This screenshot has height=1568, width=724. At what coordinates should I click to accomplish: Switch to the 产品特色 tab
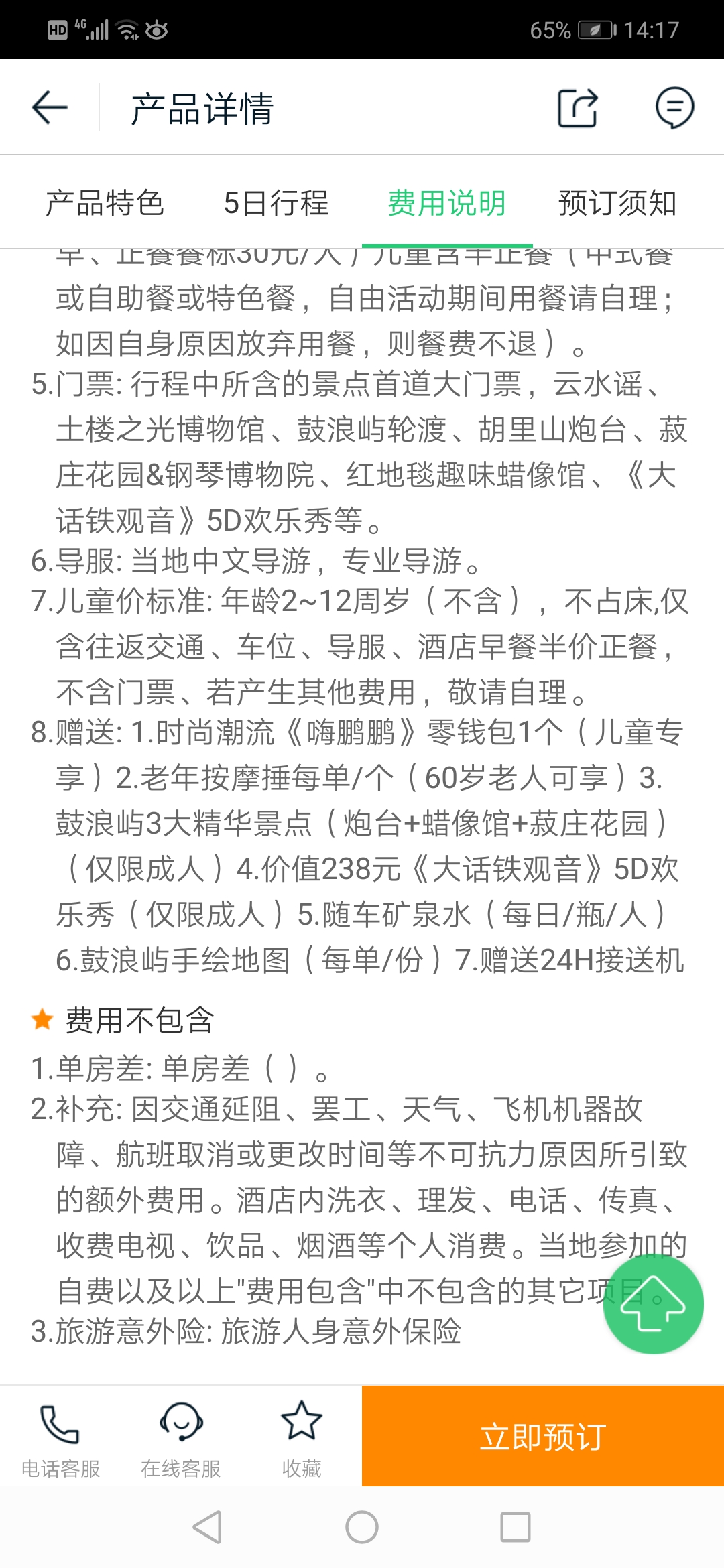(x=105, y=203)
